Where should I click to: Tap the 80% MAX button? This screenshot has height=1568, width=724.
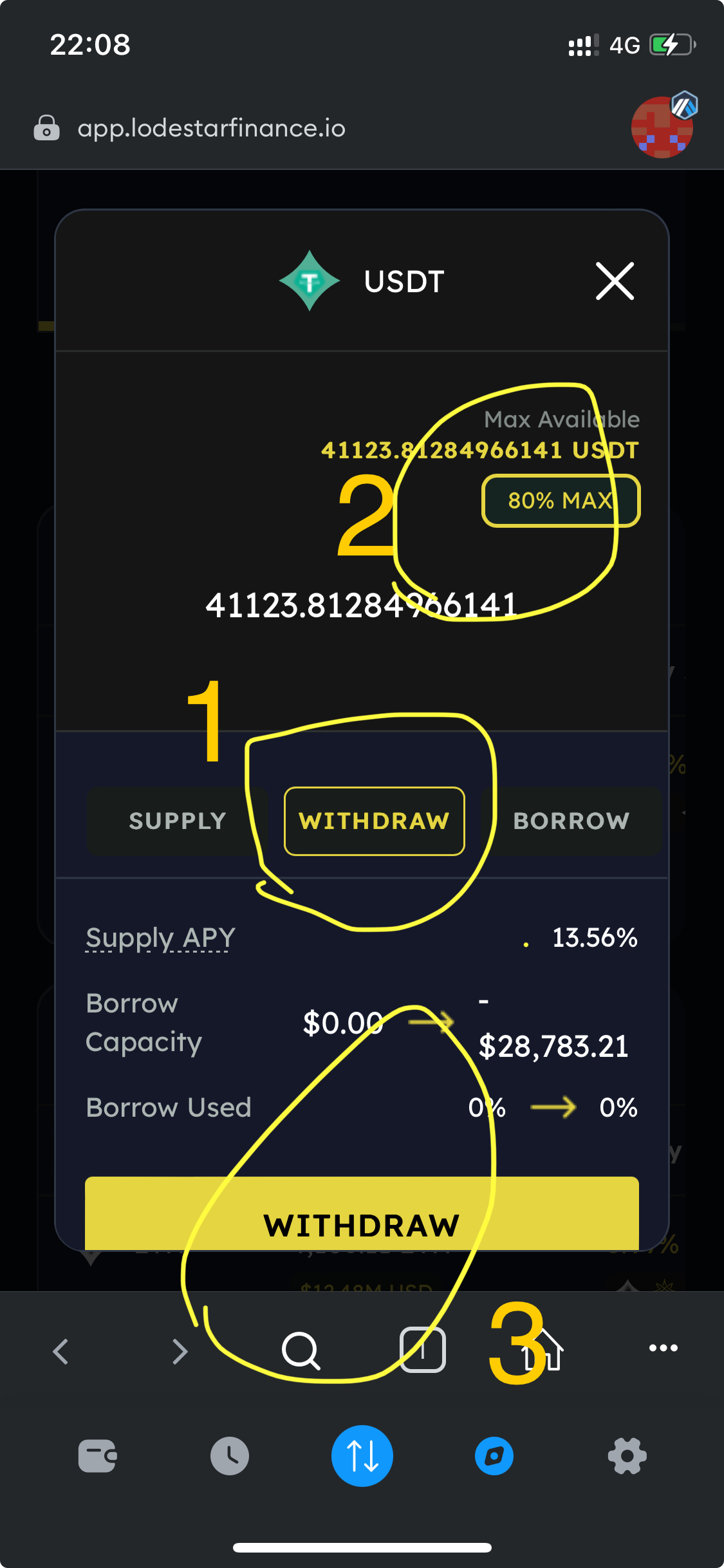click(x=560, y=501)
